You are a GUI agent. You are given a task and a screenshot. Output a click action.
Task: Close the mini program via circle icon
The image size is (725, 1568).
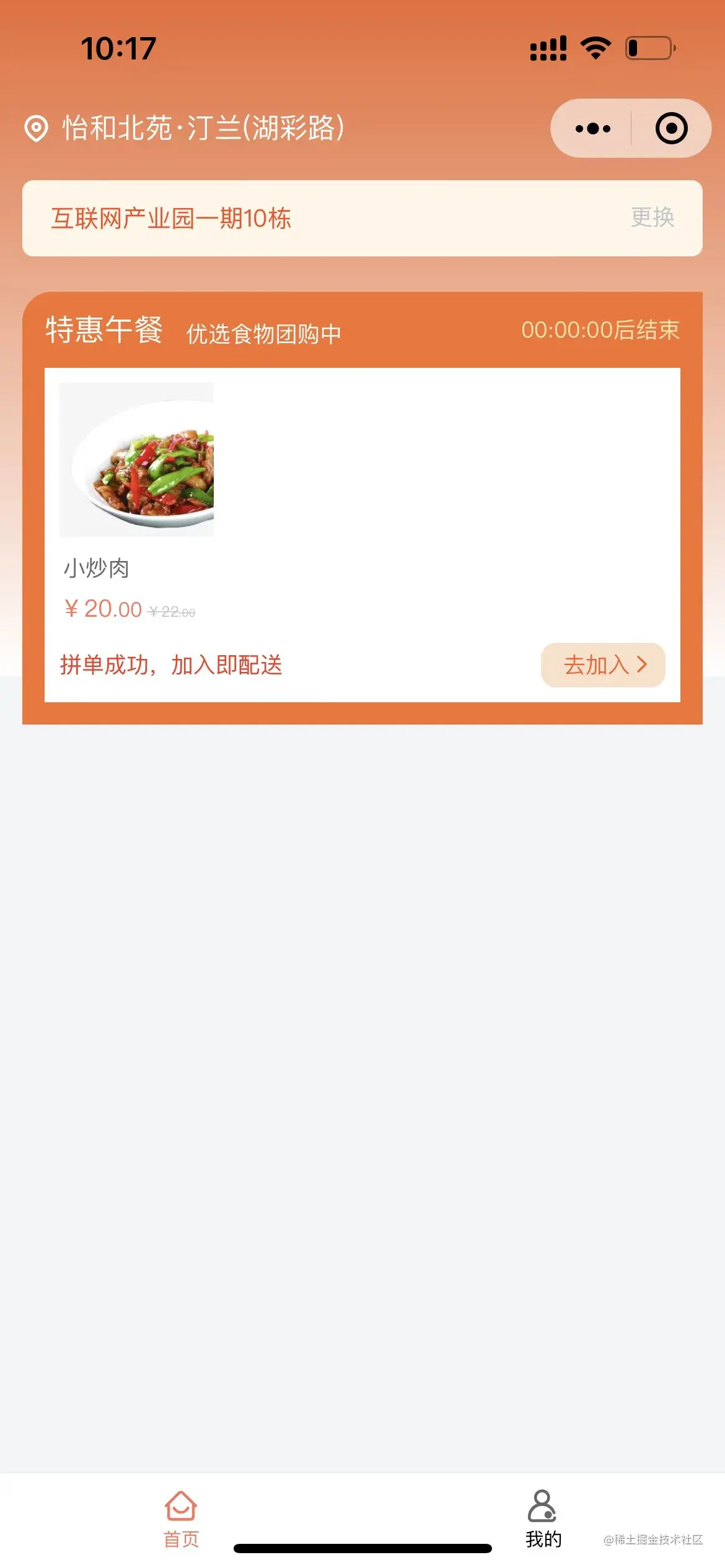pyautogui.click(x=671, y=129)
